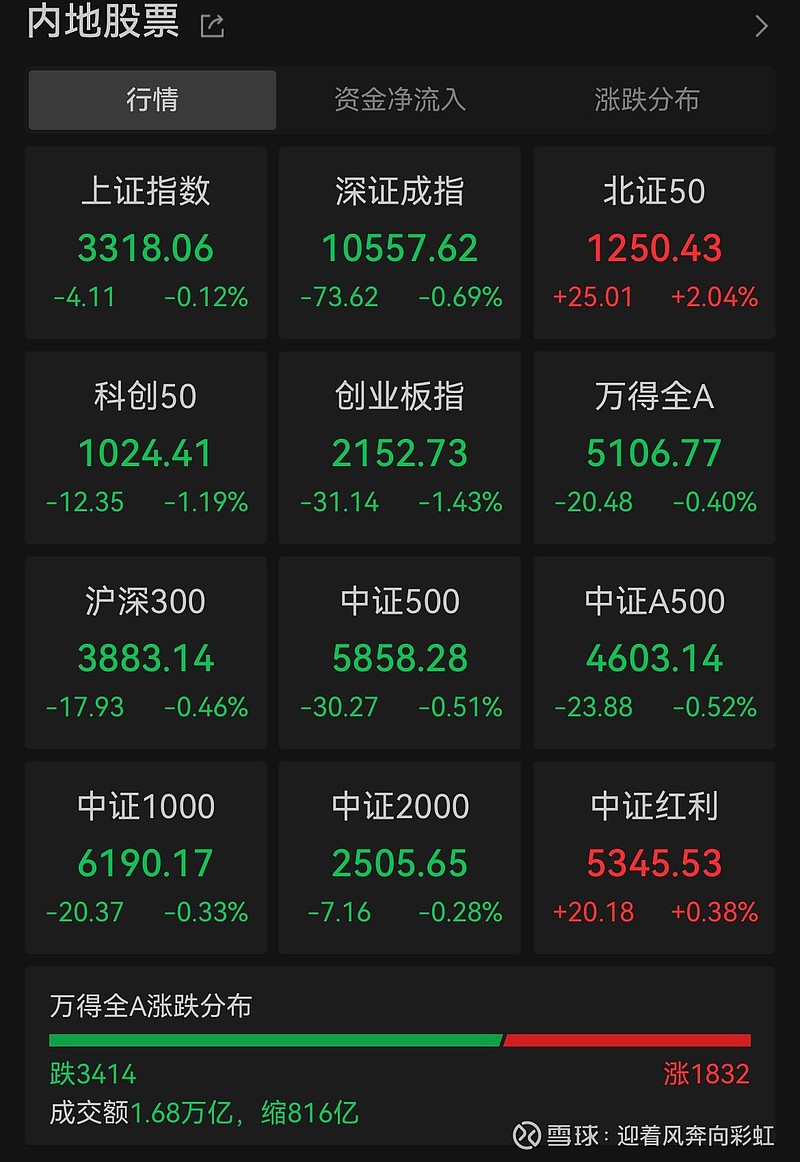The image size is (800, 1162).
Task: View the 中证500 index card
Action: point(400,653)
